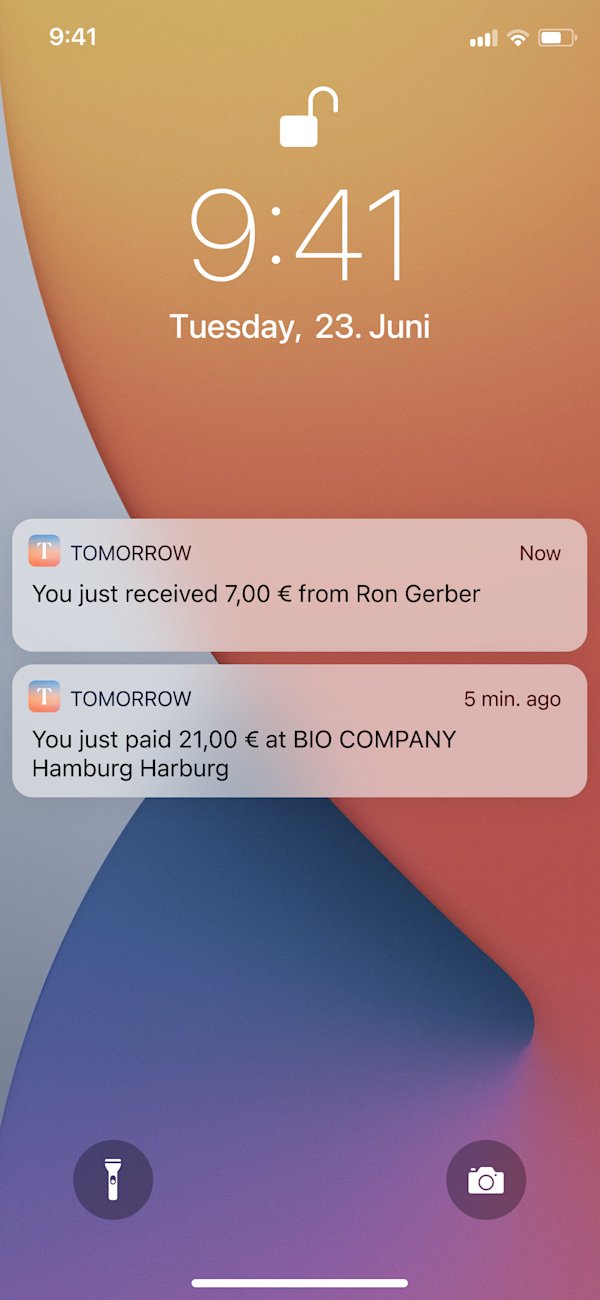Image resolution: width=600 pixels, height=1300 pixels.
Task: Launch the camera from the lock screen
Action: coord(486,1180)
